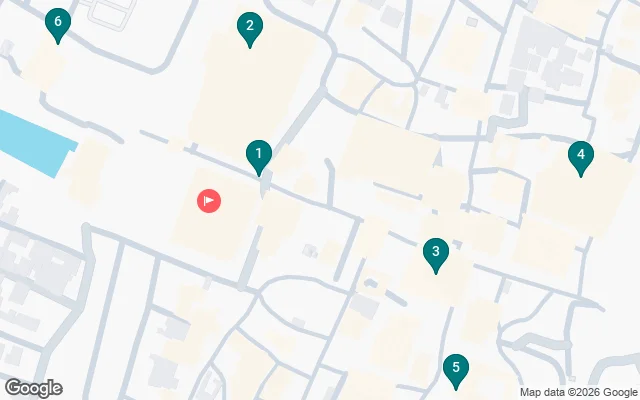Screen dimensions: 640x400
Task: Select map marker number 1
Action: click(x=258, y=155)
